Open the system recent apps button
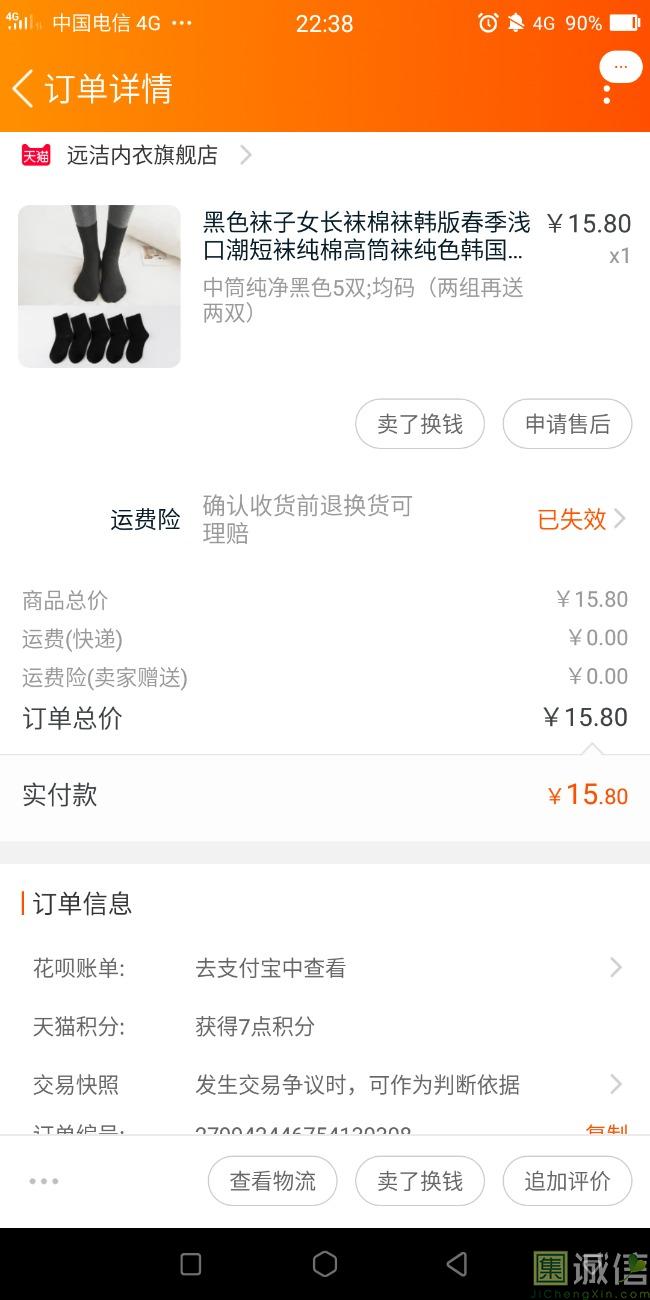Image resolution: width=650 pixels, height=1300 pixels. tap(191, 1264)
